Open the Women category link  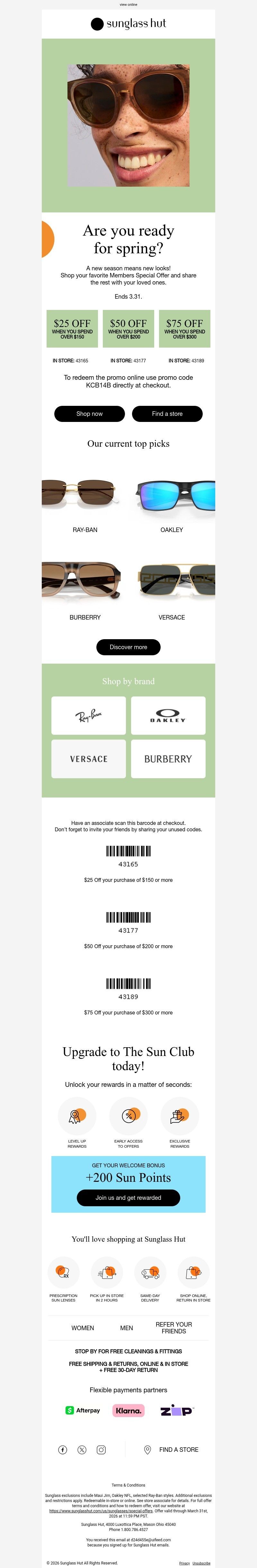click(83, 1328)
